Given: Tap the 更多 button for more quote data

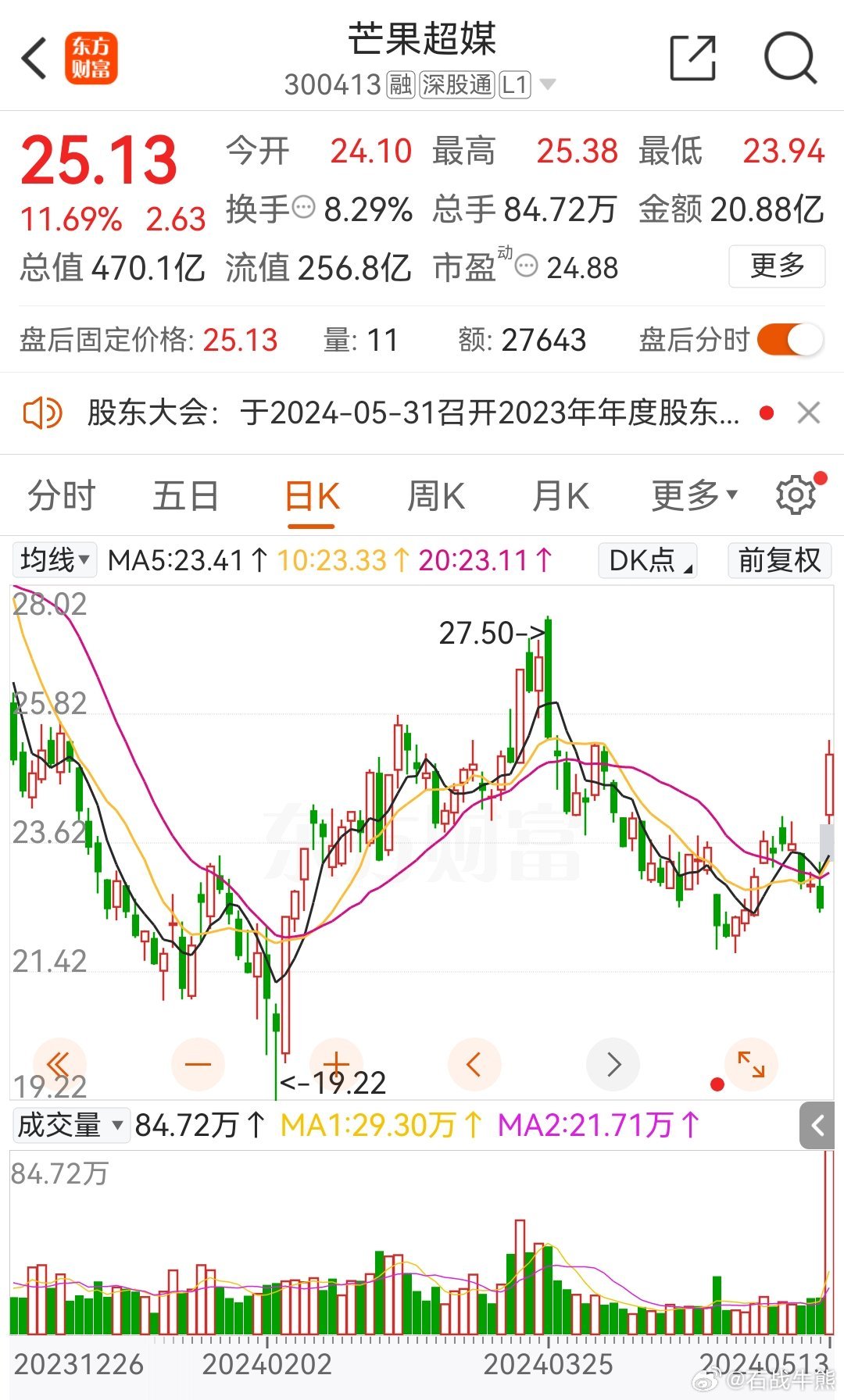Looking at the screenshot, I should pyautogui.click(x=777, y=266).
